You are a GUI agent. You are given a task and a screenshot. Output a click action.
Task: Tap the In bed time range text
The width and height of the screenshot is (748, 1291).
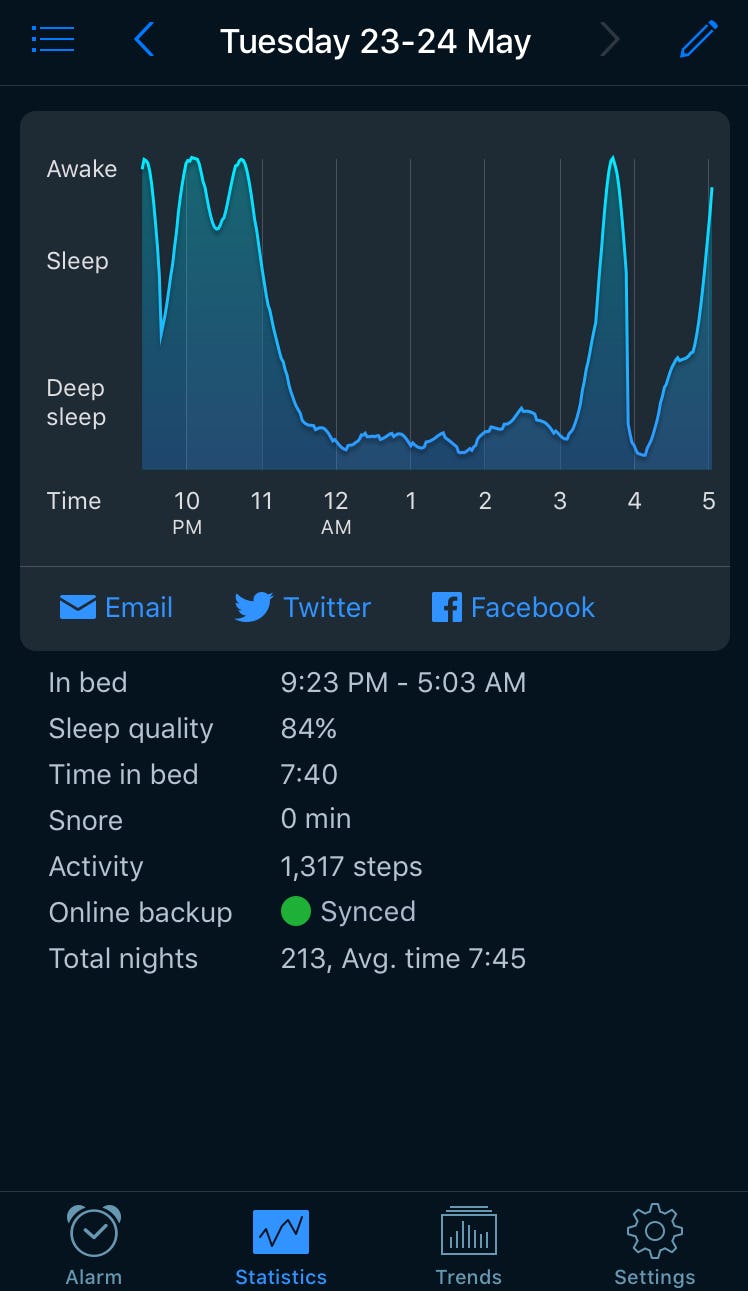404,682
